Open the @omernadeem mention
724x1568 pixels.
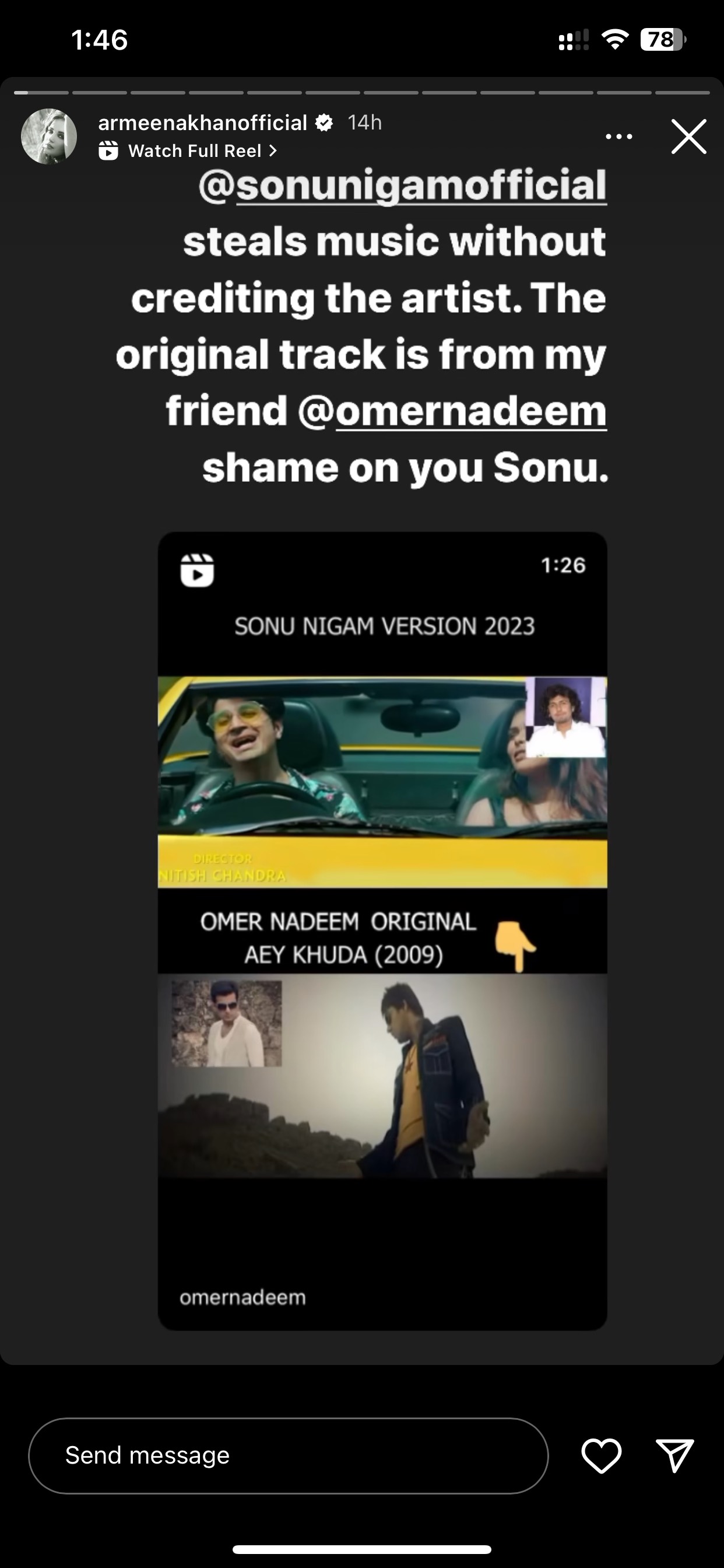[453, 411]
